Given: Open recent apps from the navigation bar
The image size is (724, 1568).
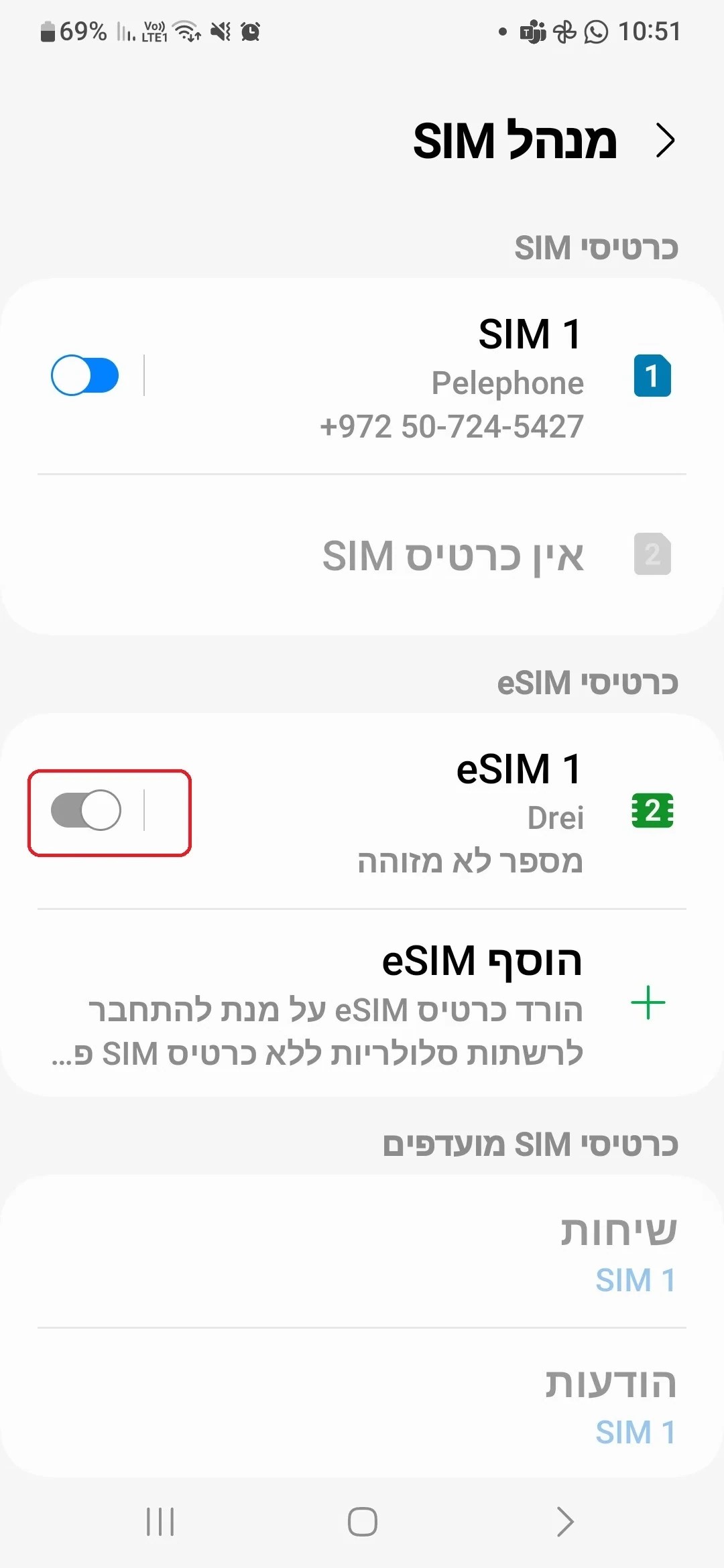Looking at the screenshot, I should tap(160, 1522).
